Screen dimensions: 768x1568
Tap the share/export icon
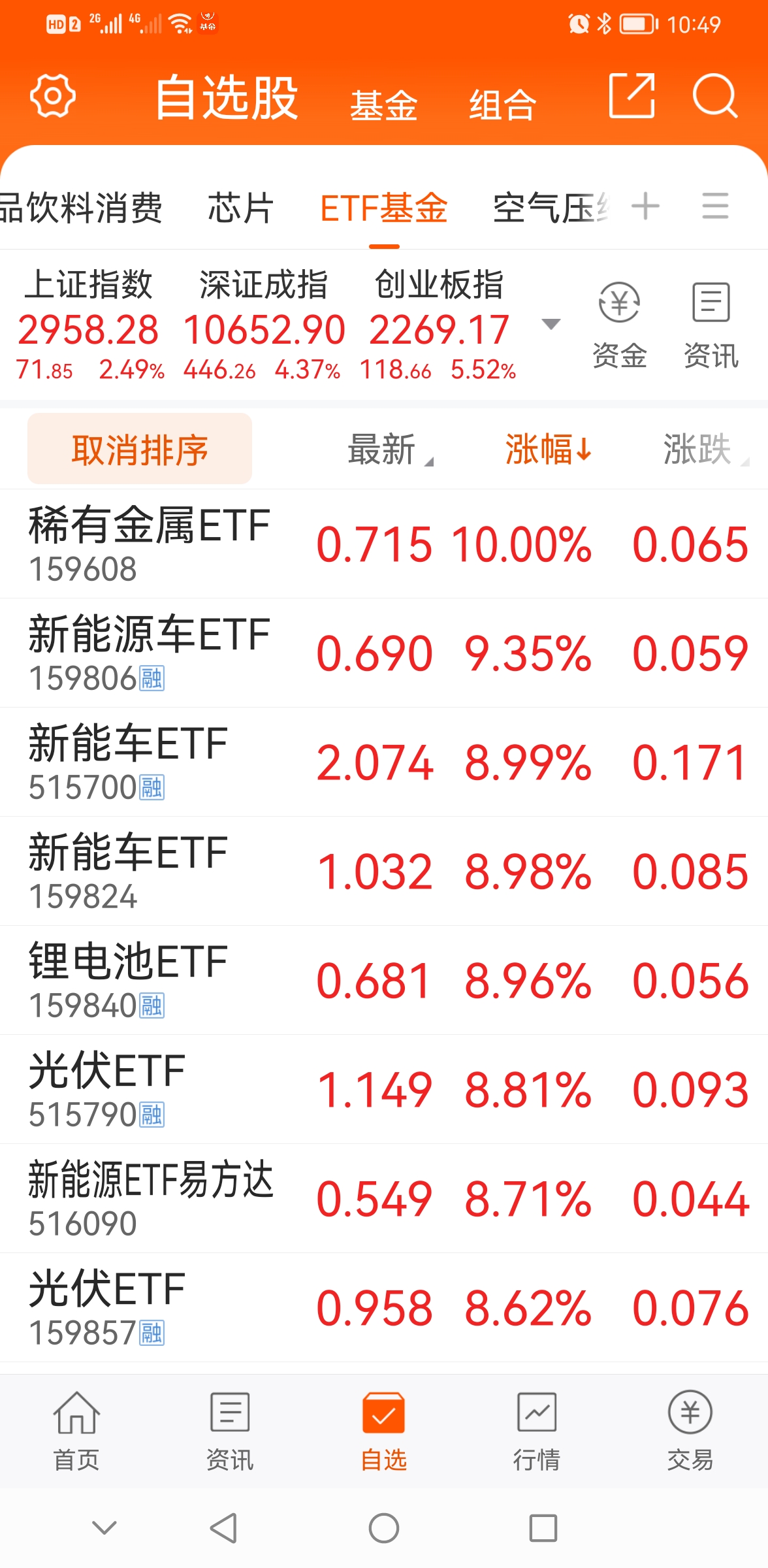coord(632,95)
